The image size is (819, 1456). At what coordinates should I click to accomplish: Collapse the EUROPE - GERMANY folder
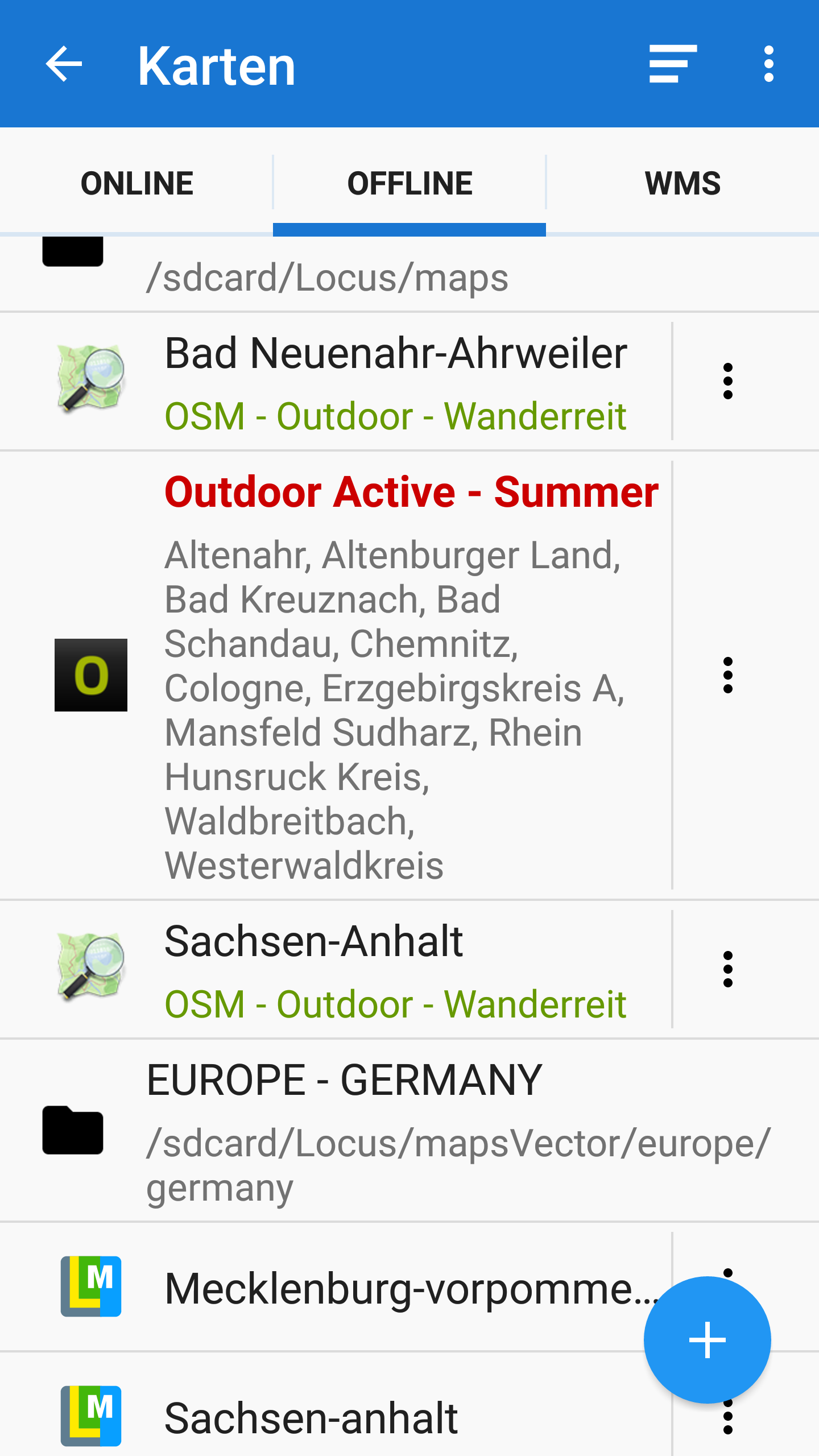tap(398, 1131)
